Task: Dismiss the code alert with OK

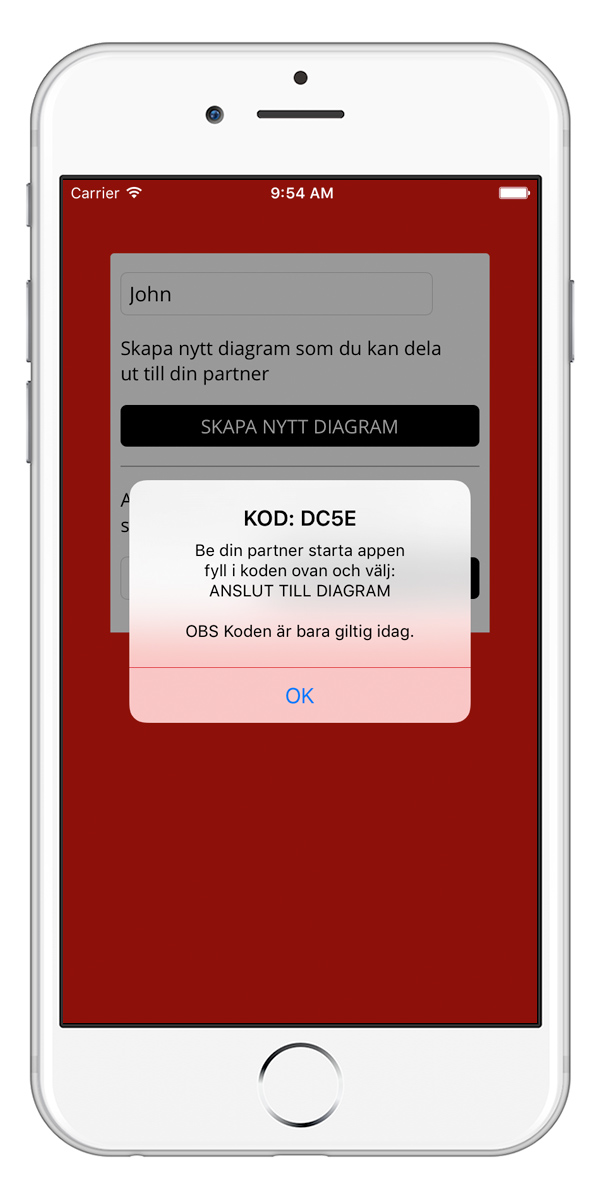Action: 299,696
